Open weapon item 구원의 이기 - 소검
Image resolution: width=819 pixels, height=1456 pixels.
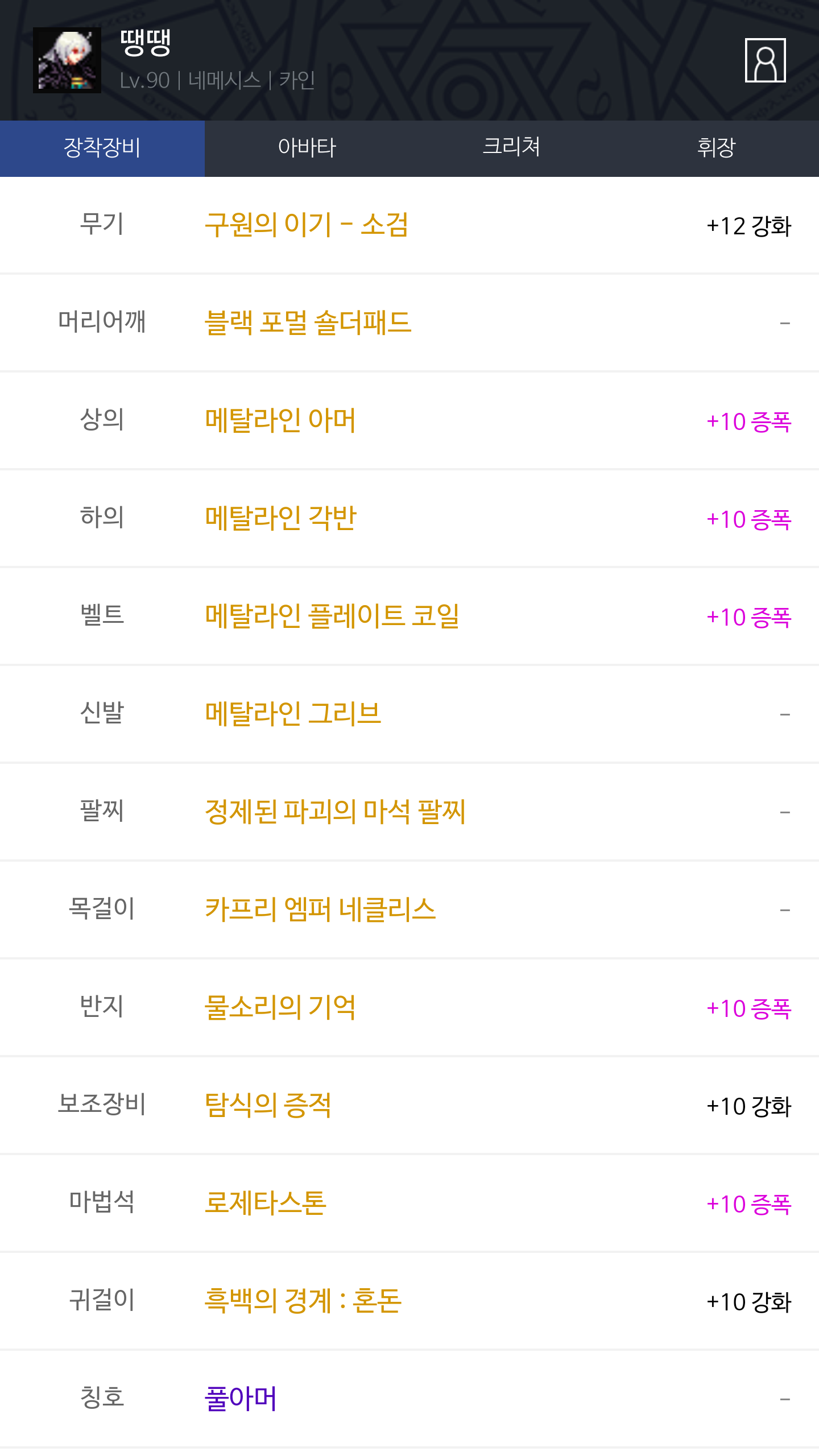pyautogui.click(x=307, y=225)
